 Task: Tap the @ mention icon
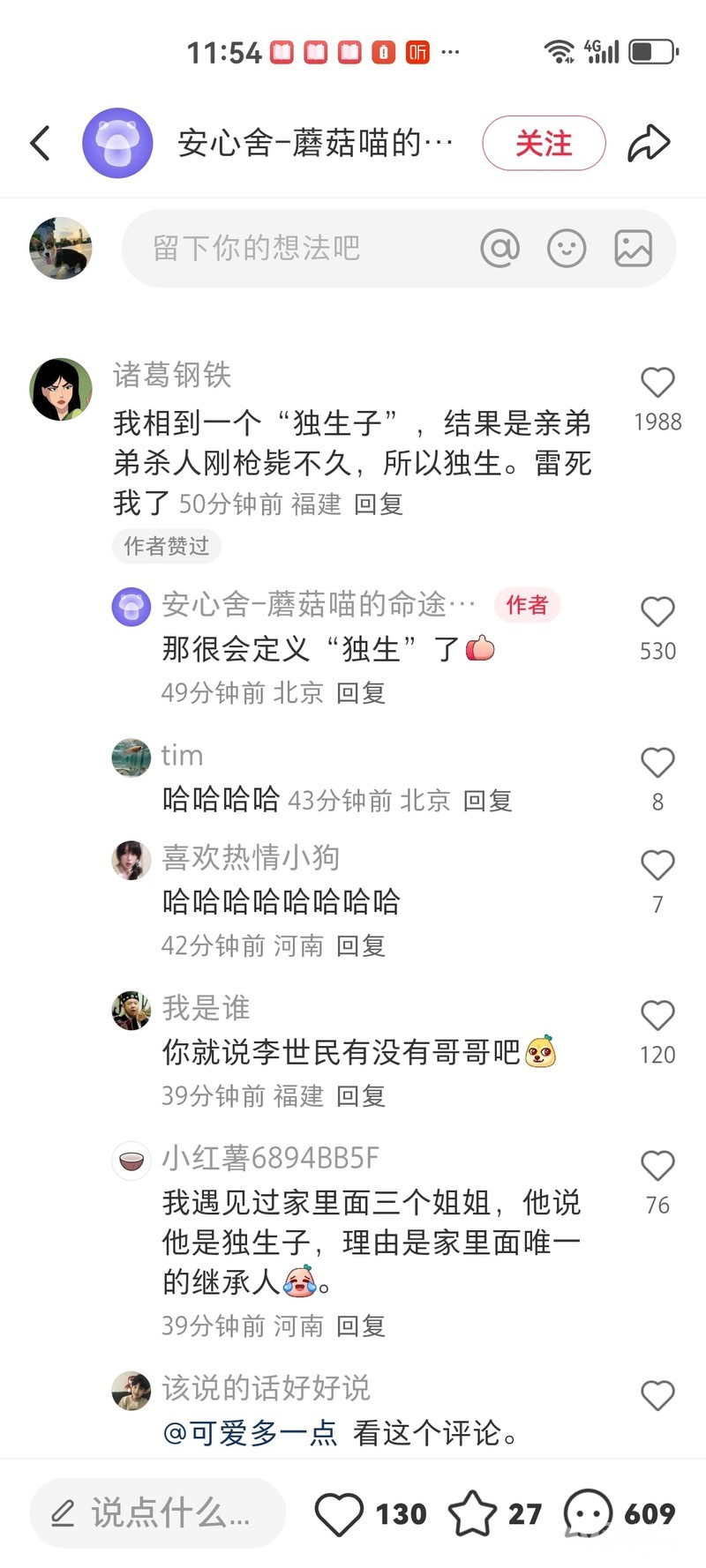499,249
